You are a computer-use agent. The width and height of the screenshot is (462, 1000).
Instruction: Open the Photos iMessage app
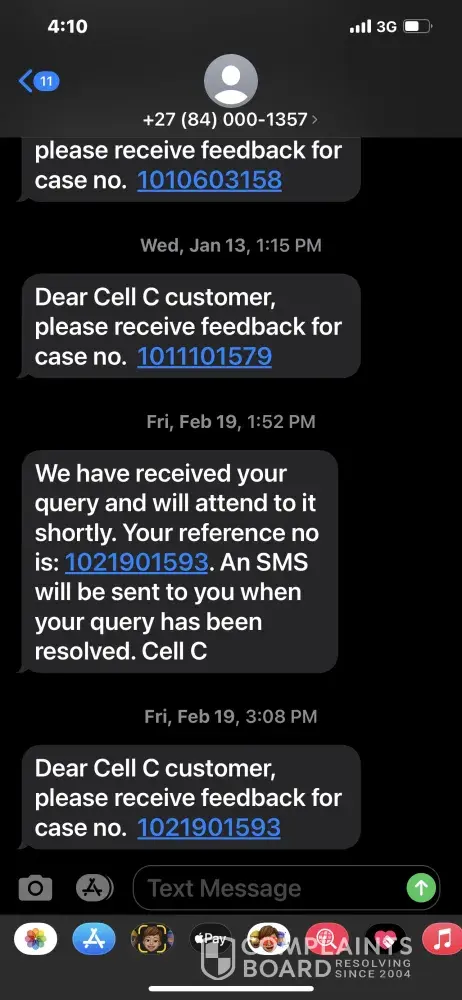click(x=36, y=939)
